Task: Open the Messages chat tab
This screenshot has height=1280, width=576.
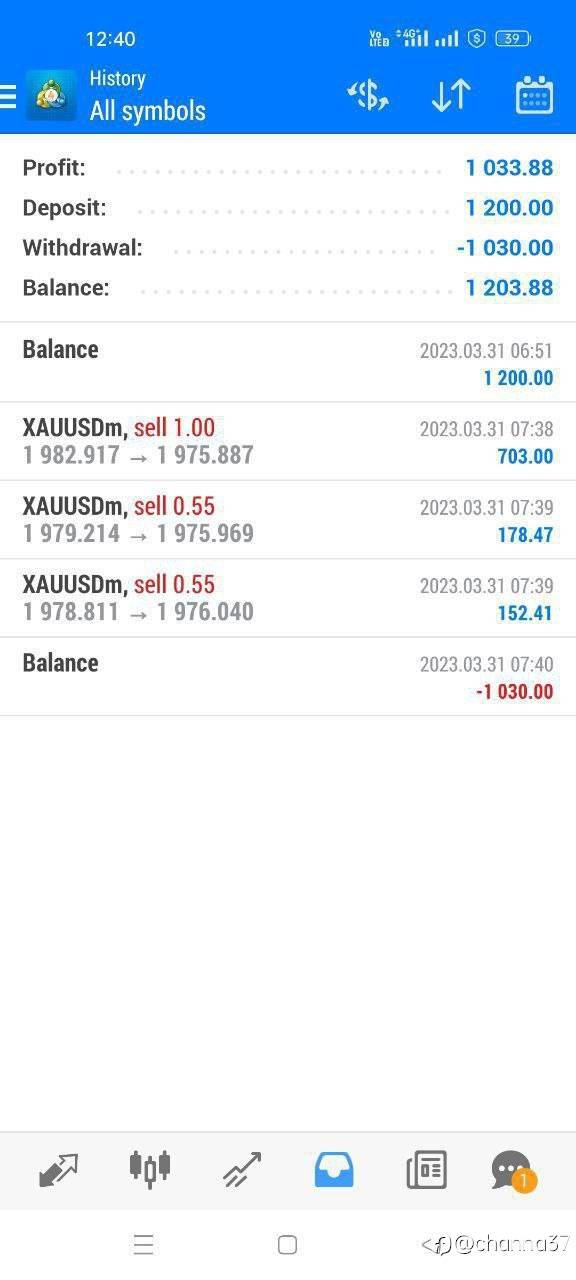Action: [513, 1170]
